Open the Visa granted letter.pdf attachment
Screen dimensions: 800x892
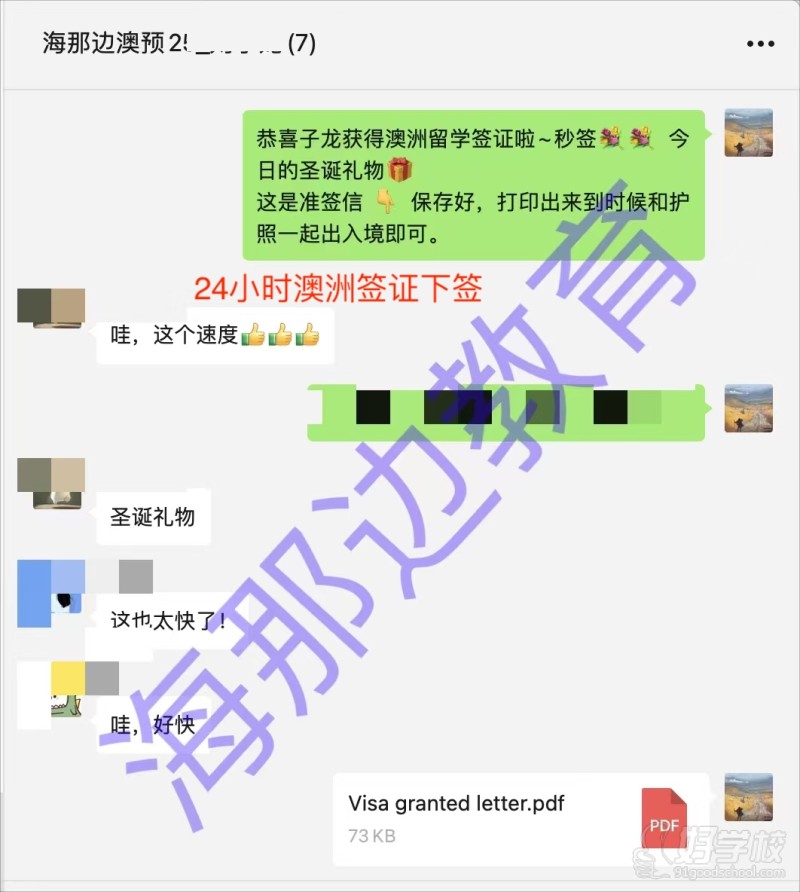pos(456,803)
